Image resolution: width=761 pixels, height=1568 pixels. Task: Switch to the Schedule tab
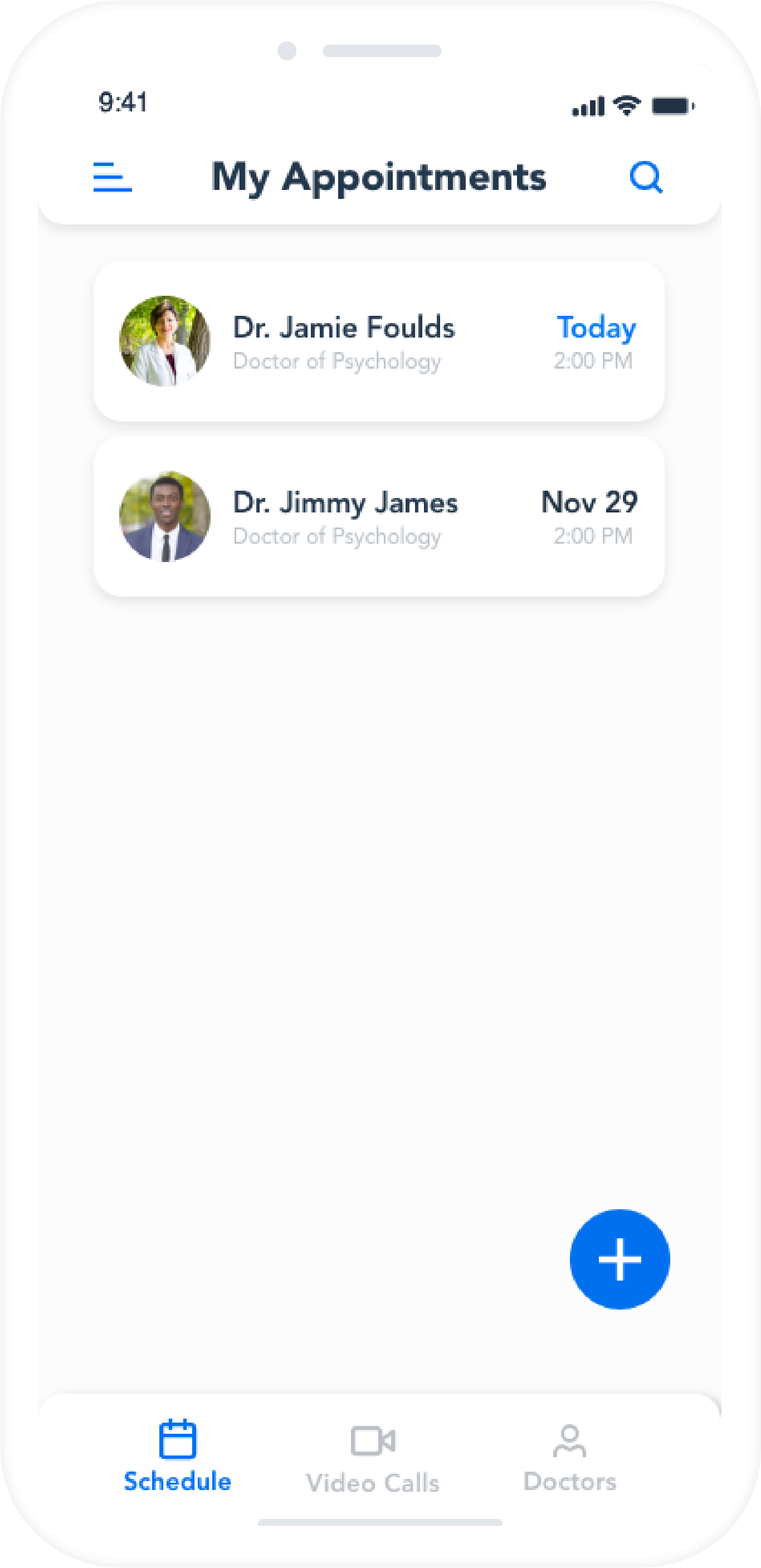[177, 1455]
